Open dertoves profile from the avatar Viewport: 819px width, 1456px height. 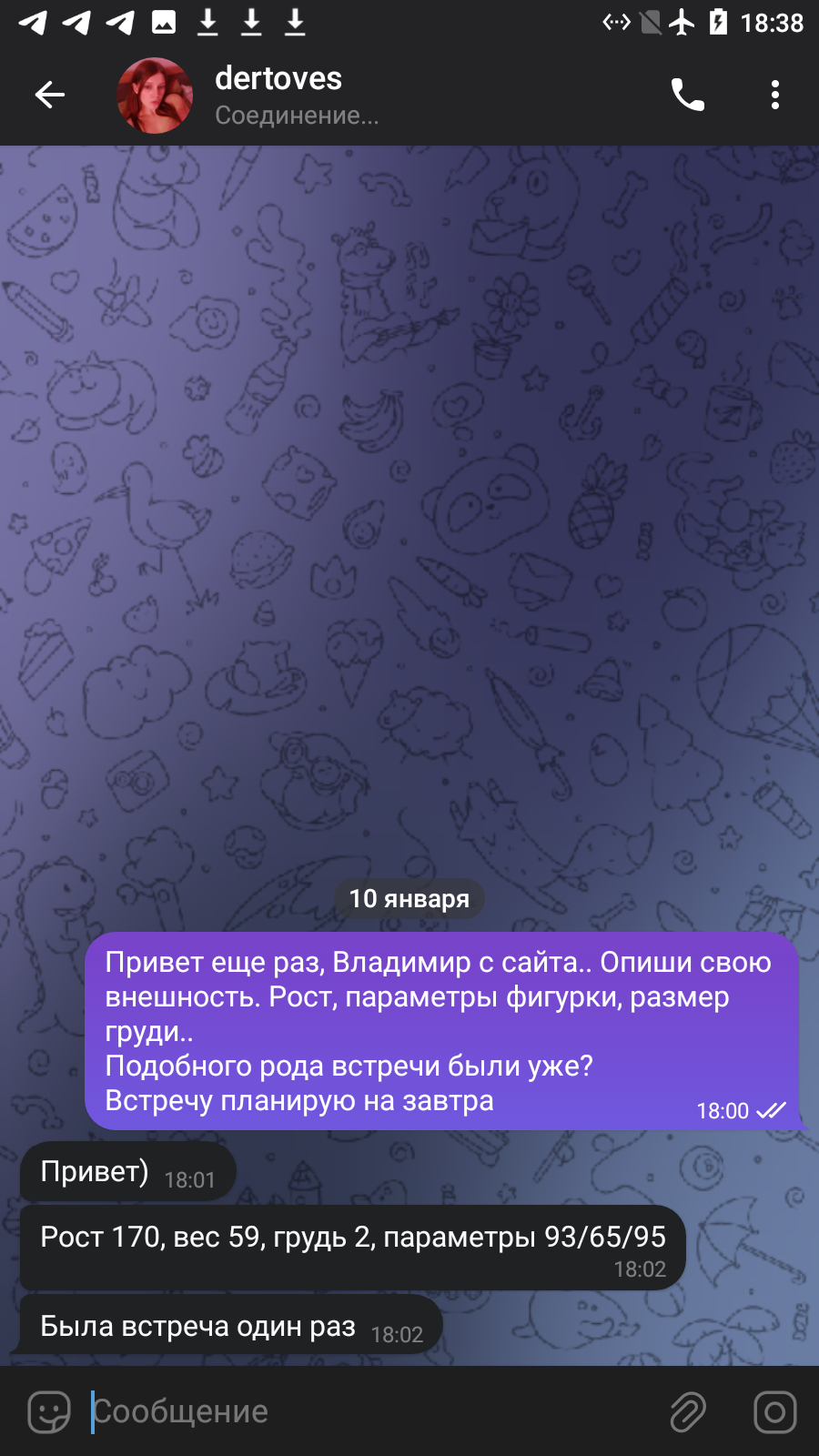click(155, 96)
